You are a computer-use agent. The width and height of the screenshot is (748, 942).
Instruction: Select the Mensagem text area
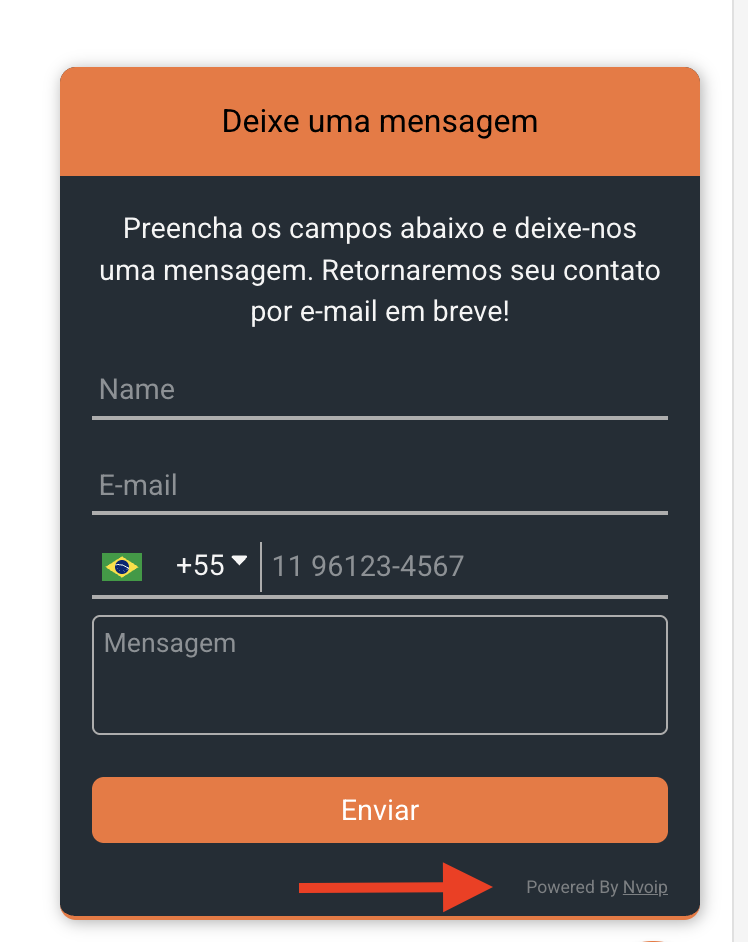pyautogui.click(x=380, y=675)
